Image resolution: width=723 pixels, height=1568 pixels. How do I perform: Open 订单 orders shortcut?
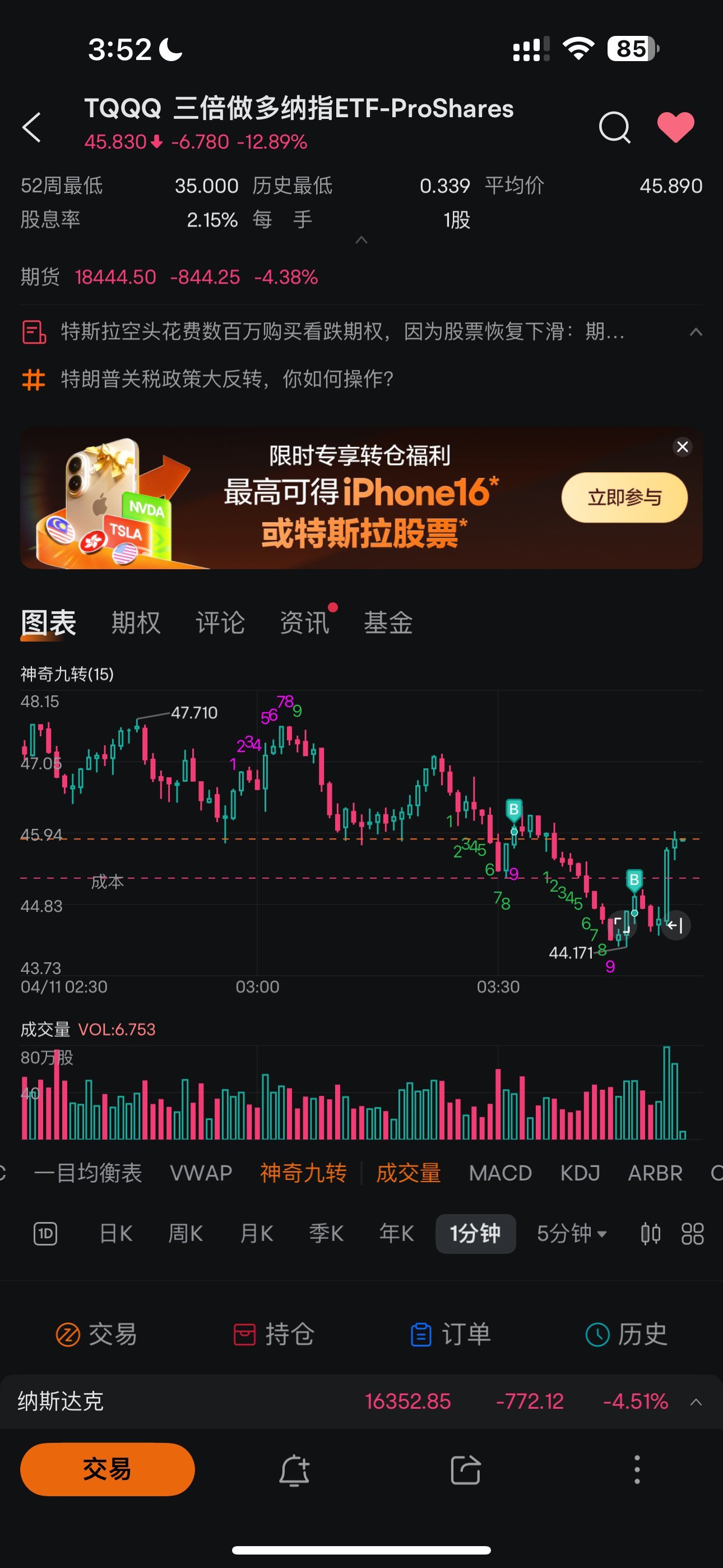tap(451, 1335)
